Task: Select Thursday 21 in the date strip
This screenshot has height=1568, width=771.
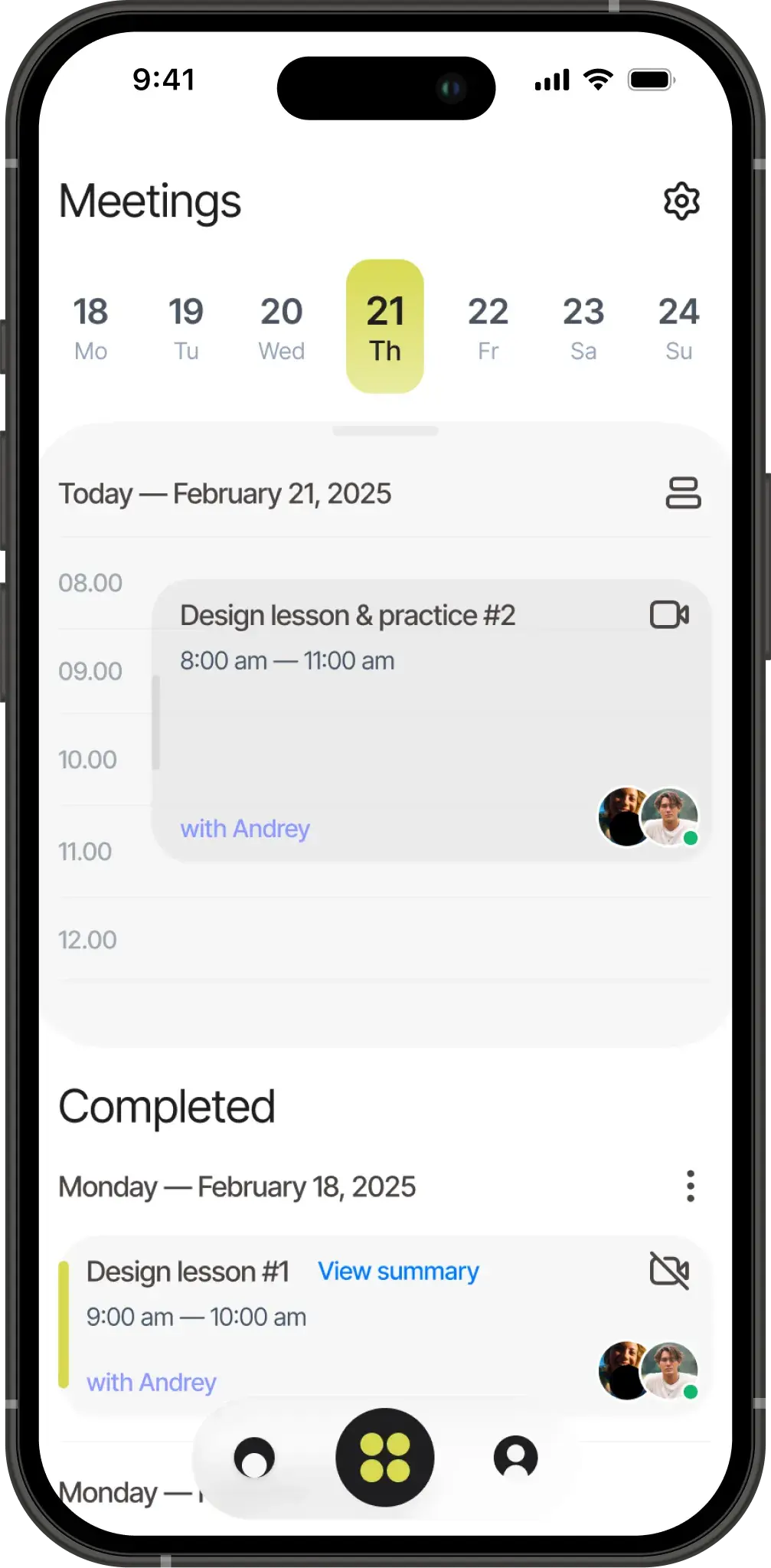Action: [x=385, y=327]
